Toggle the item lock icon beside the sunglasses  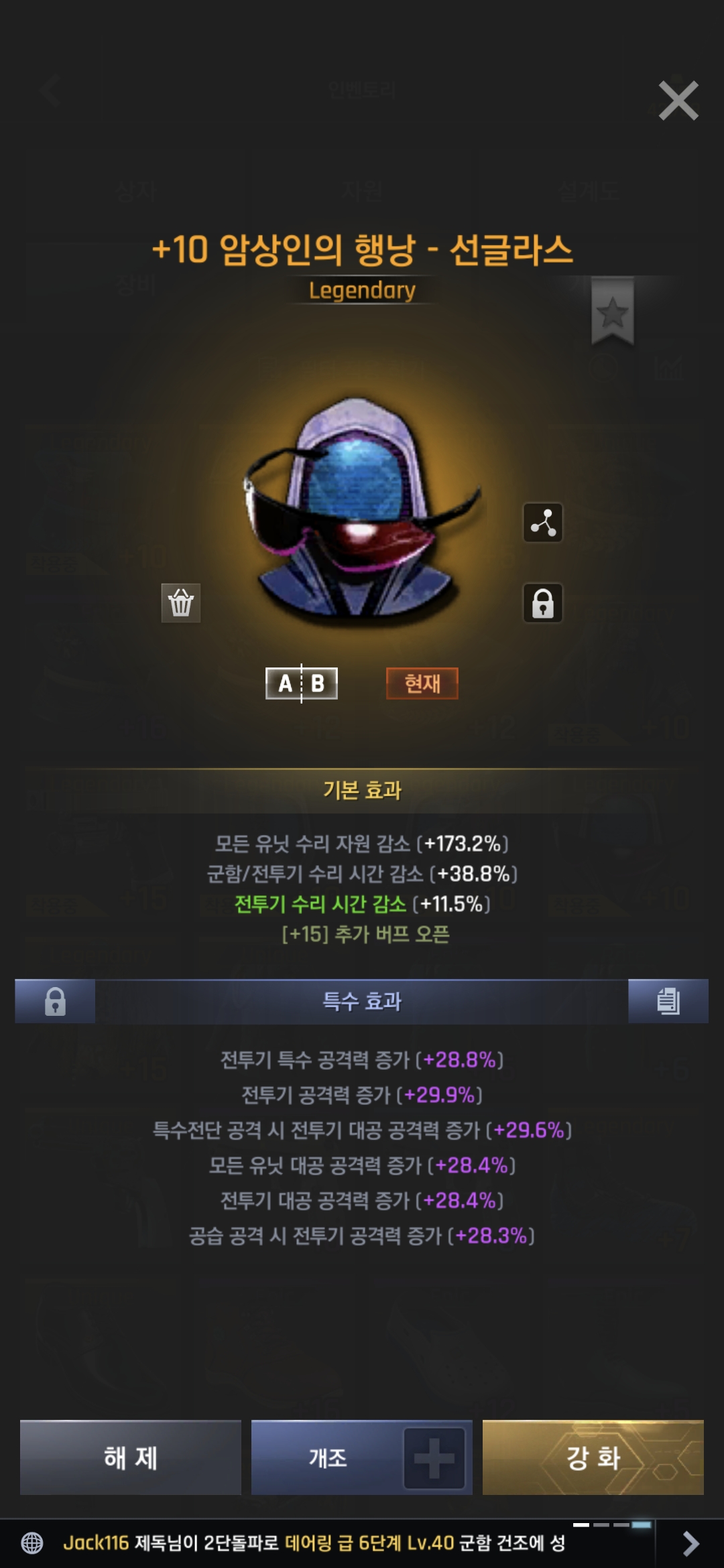(542, 603)
